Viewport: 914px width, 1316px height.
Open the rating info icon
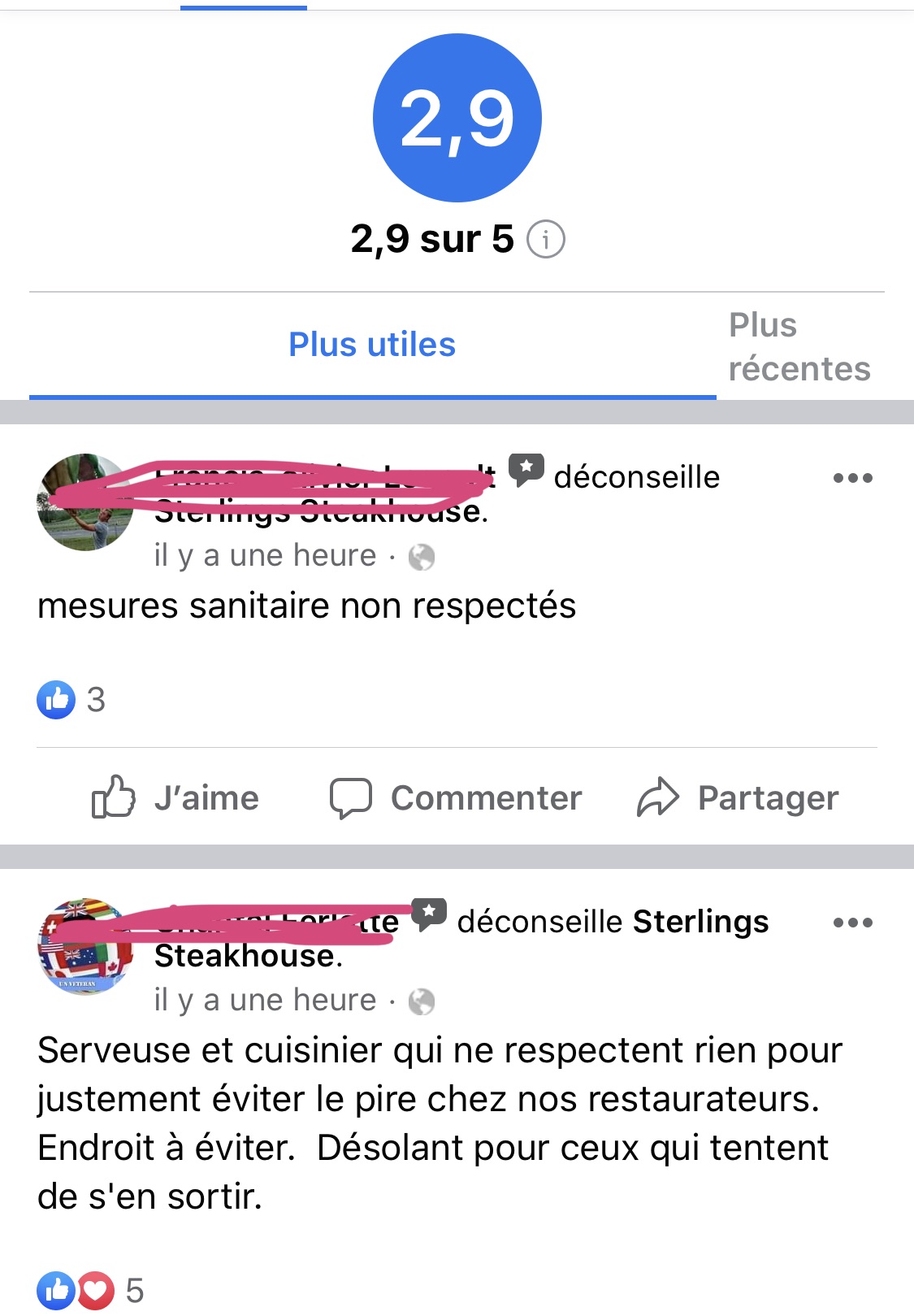[x=546, y=240]
